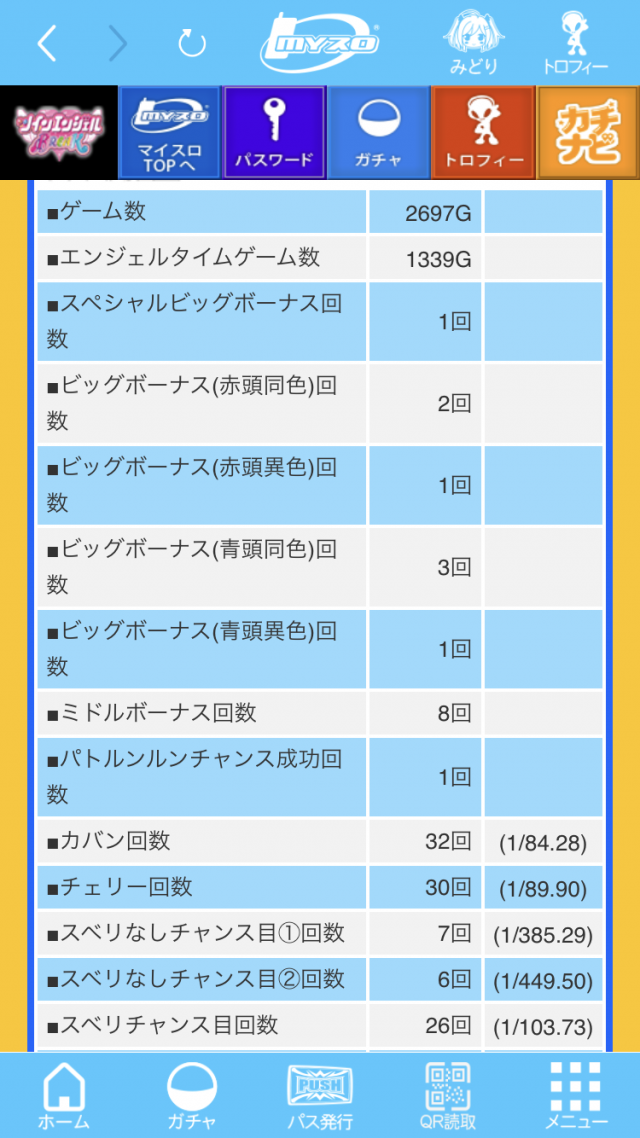This screenshot has width=640, height=1138.
Task: Go forward to the next page
Action: click(118, 43)
